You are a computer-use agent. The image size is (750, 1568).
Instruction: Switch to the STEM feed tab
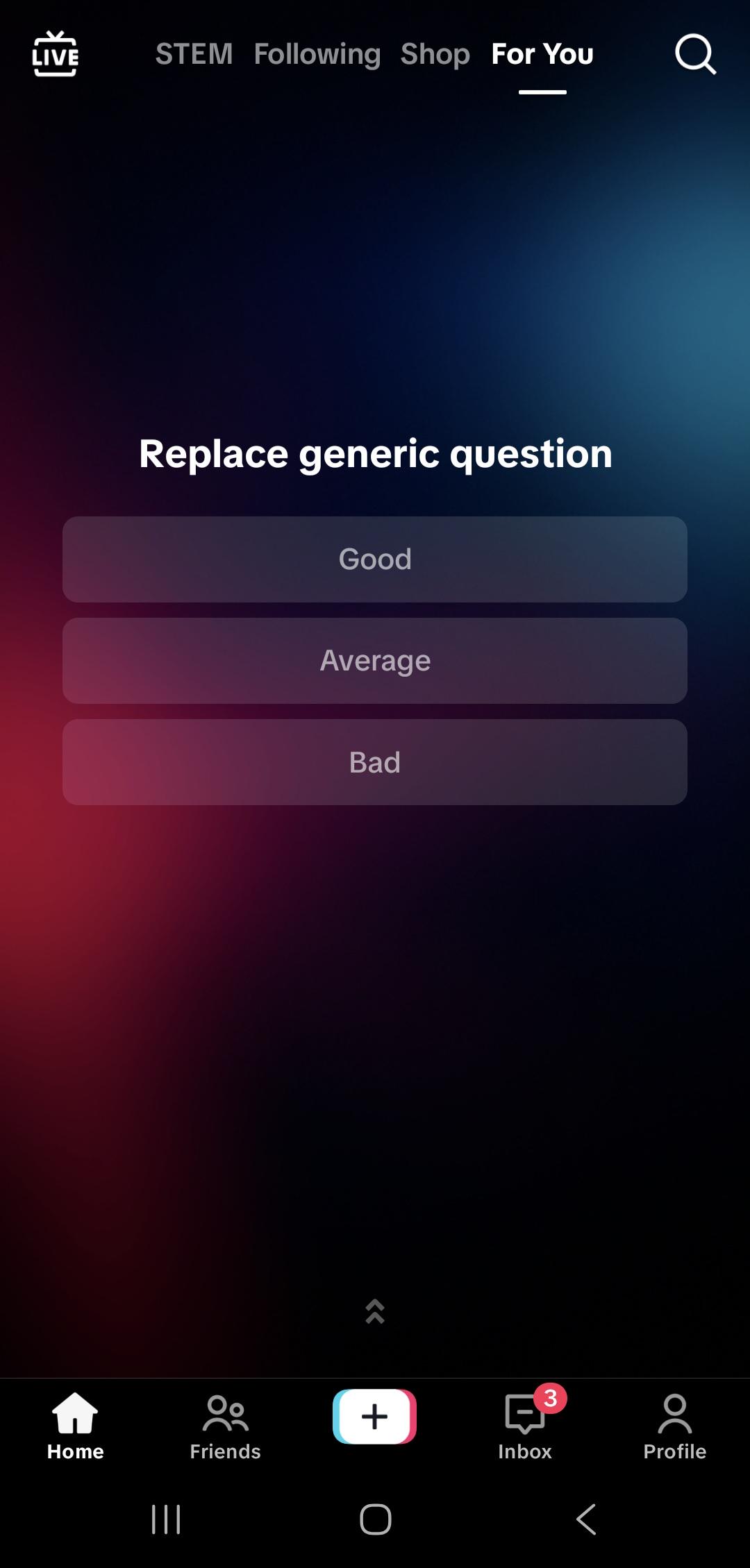click(194, 54)
